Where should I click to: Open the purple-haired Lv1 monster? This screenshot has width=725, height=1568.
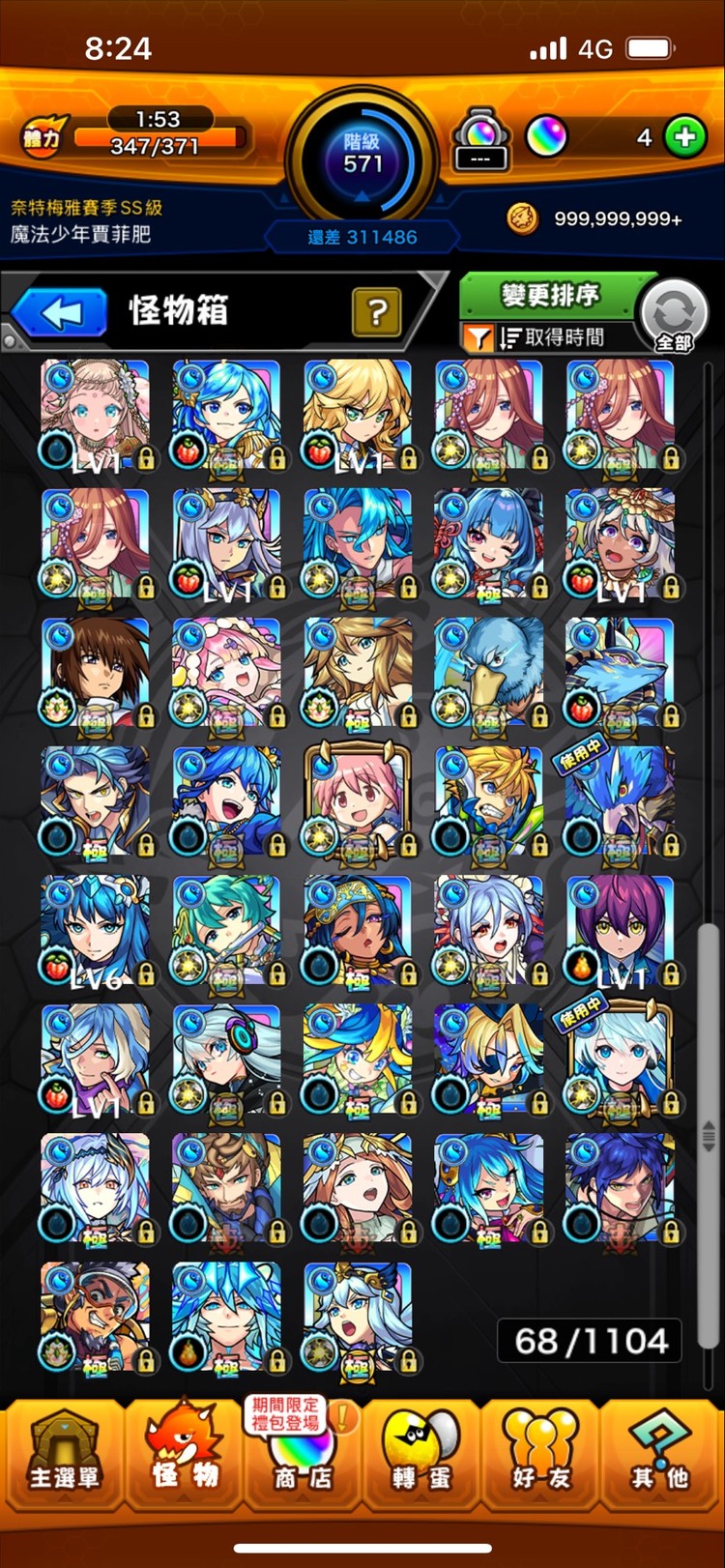(x=620, y=930)
